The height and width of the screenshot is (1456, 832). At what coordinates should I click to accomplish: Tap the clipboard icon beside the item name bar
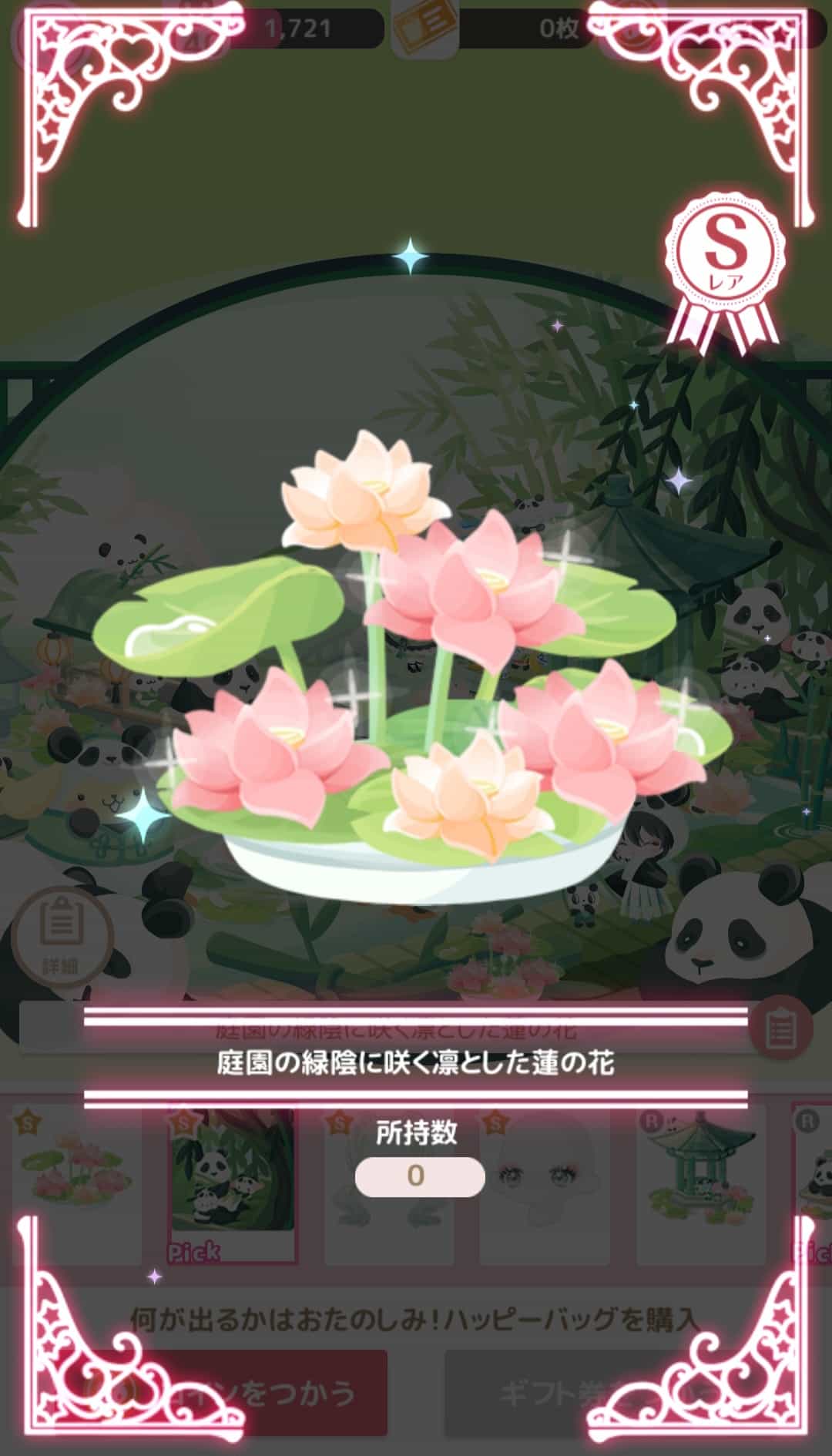click(780, 1028)
